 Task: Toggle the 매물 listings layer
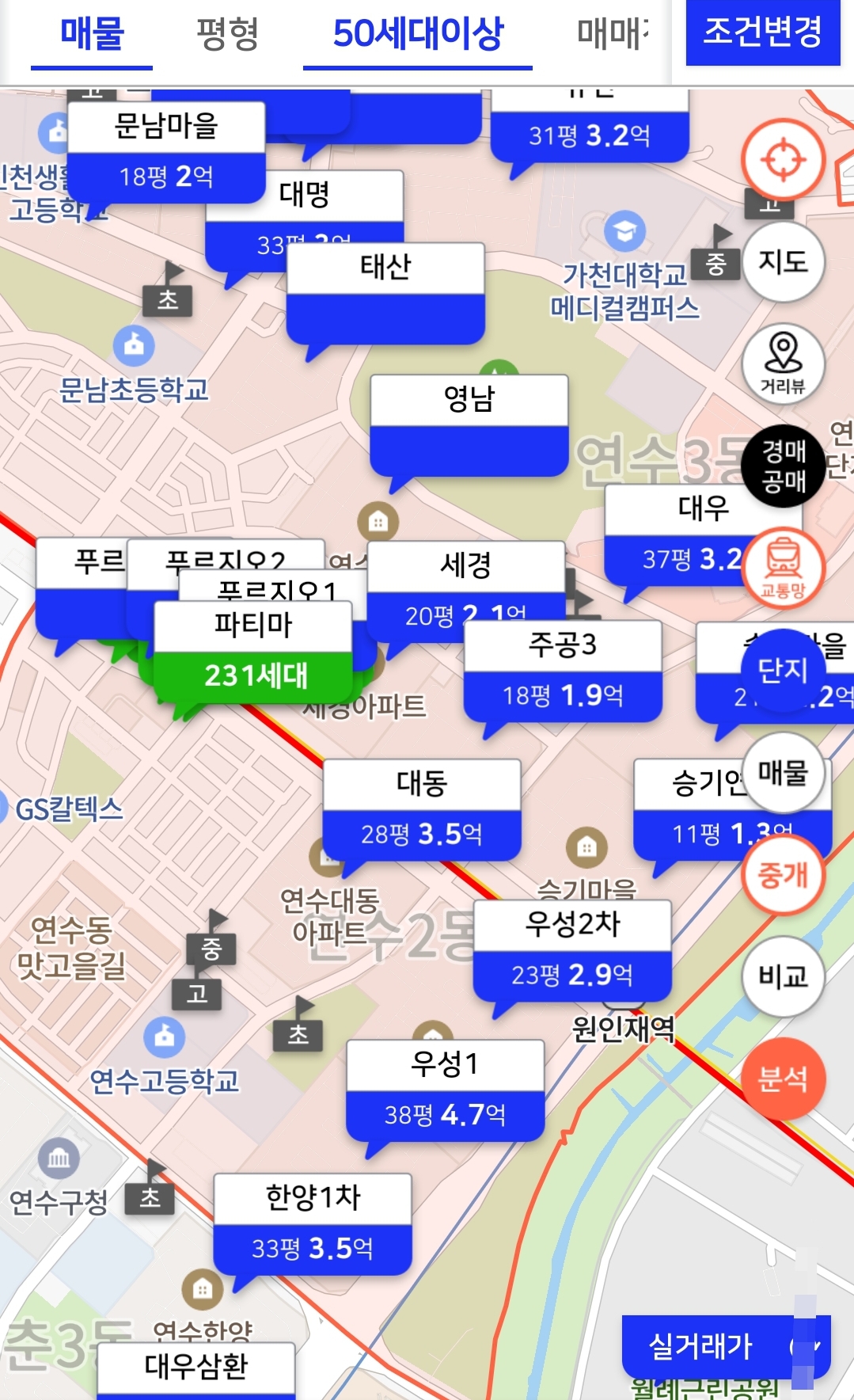pyautogui.click(x=784, y=774)
